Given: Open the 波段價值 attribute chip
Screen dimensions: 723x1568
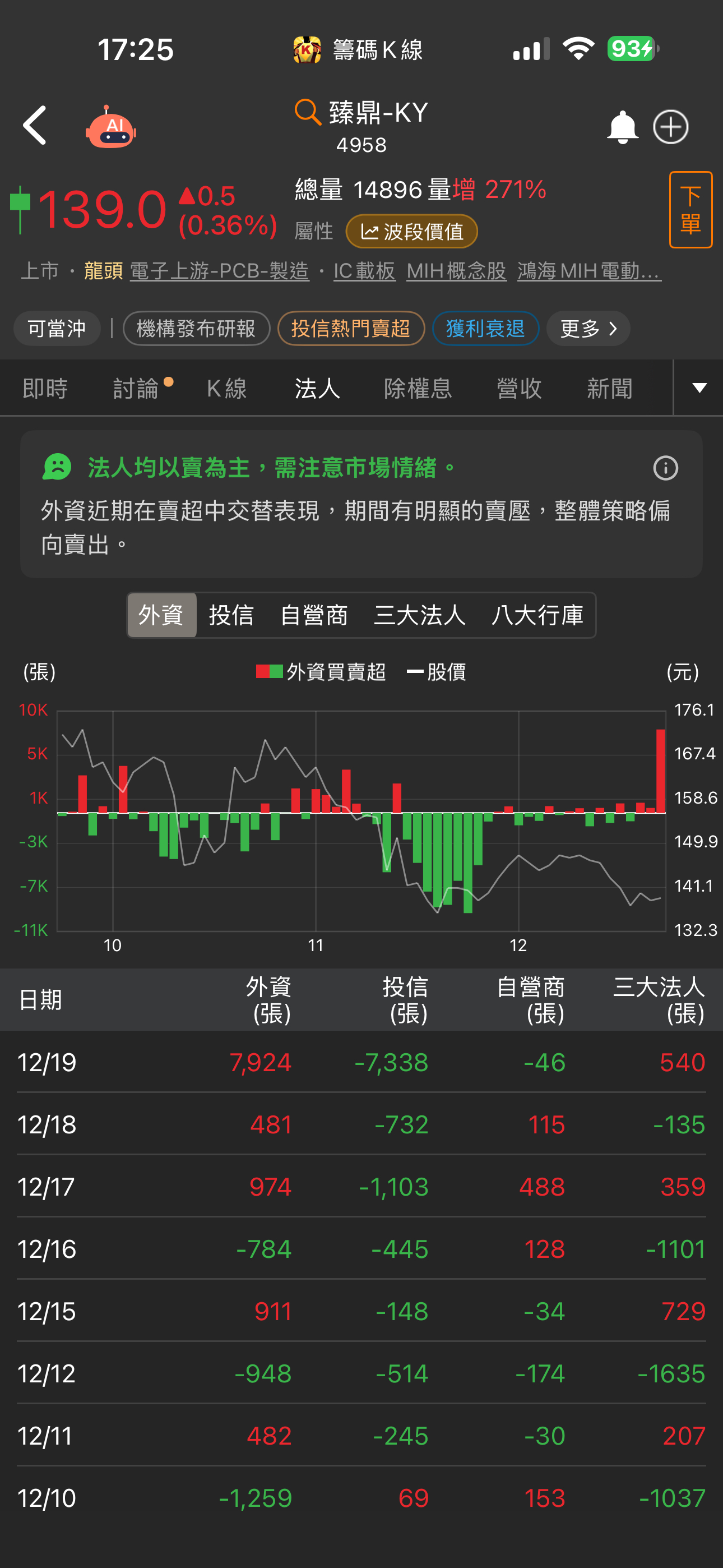Looking at the screenshot, I should 412,231.
